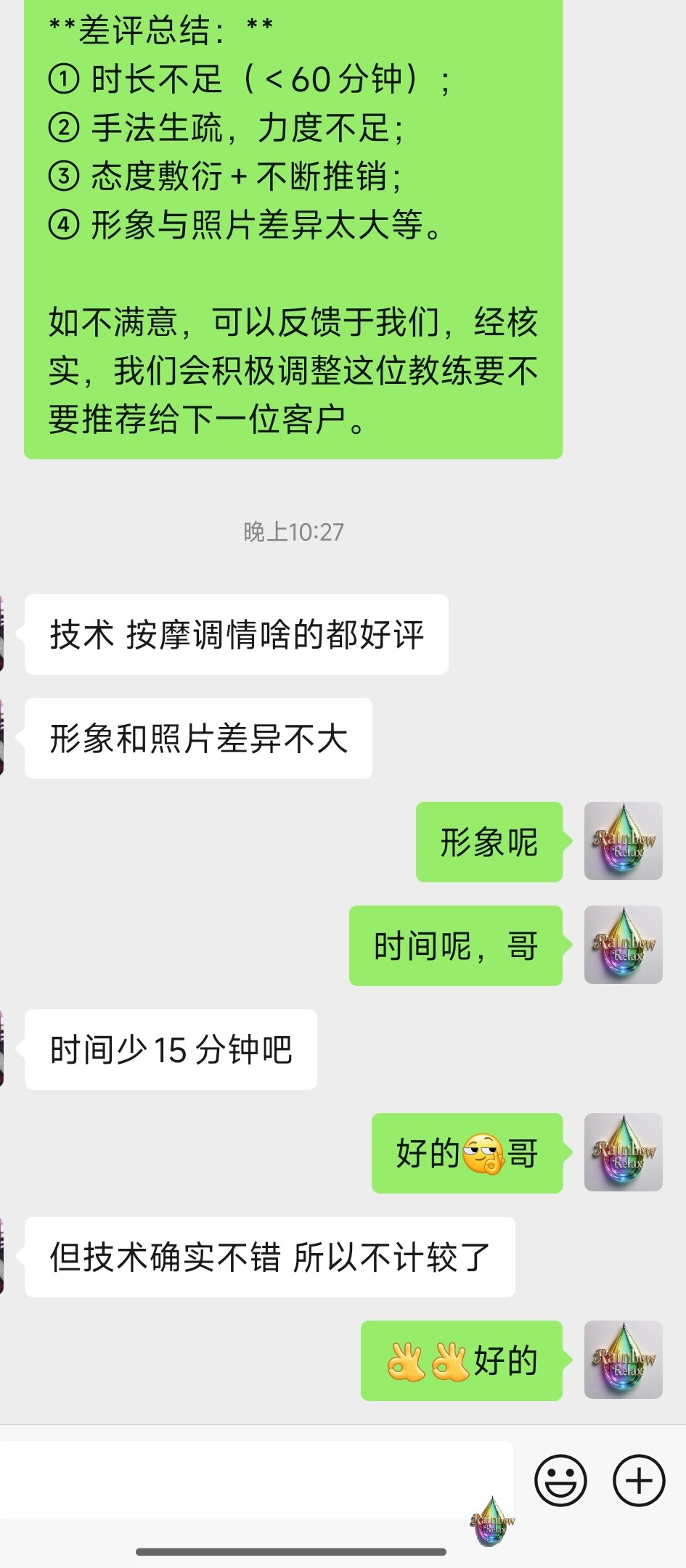This screenshot has height=1568, width=686.
Task: Focus the message input field
Action: pyautogui.click(x=254, y=1480)
